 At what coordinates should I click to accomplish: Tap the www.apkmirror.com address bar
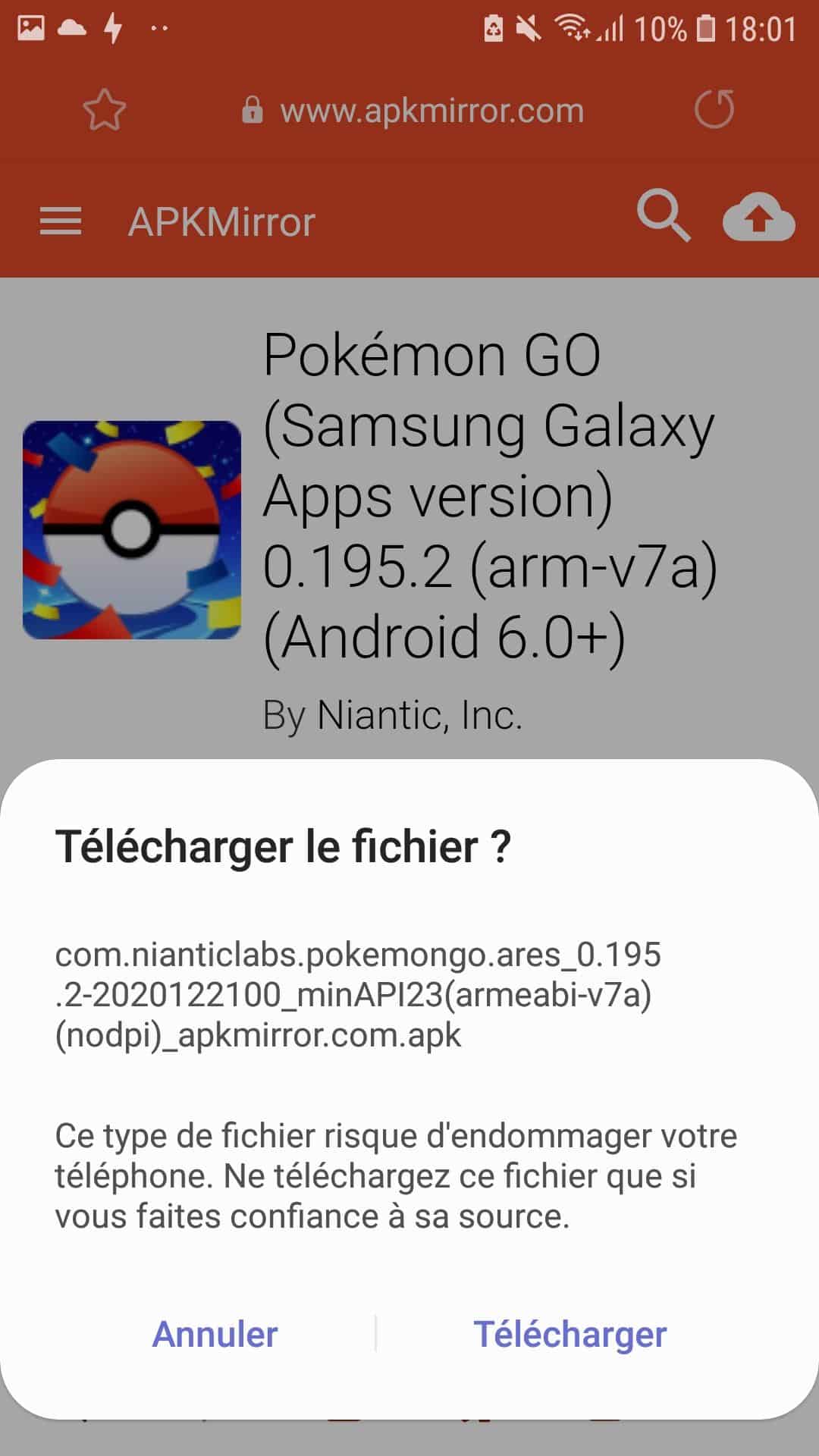[x=413, y=111]
